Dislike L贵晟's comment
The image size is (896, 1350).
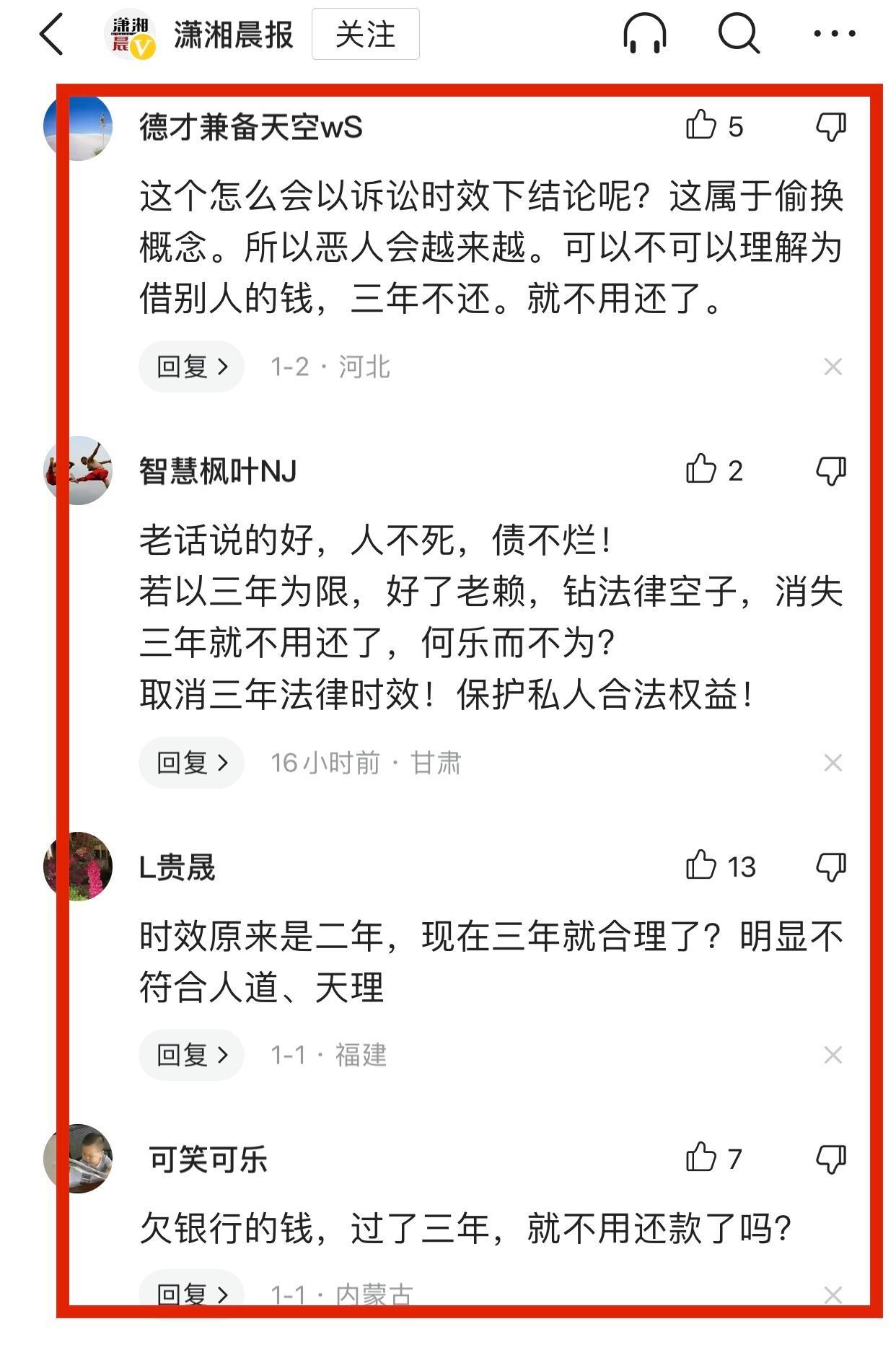[x=831, y=866]
